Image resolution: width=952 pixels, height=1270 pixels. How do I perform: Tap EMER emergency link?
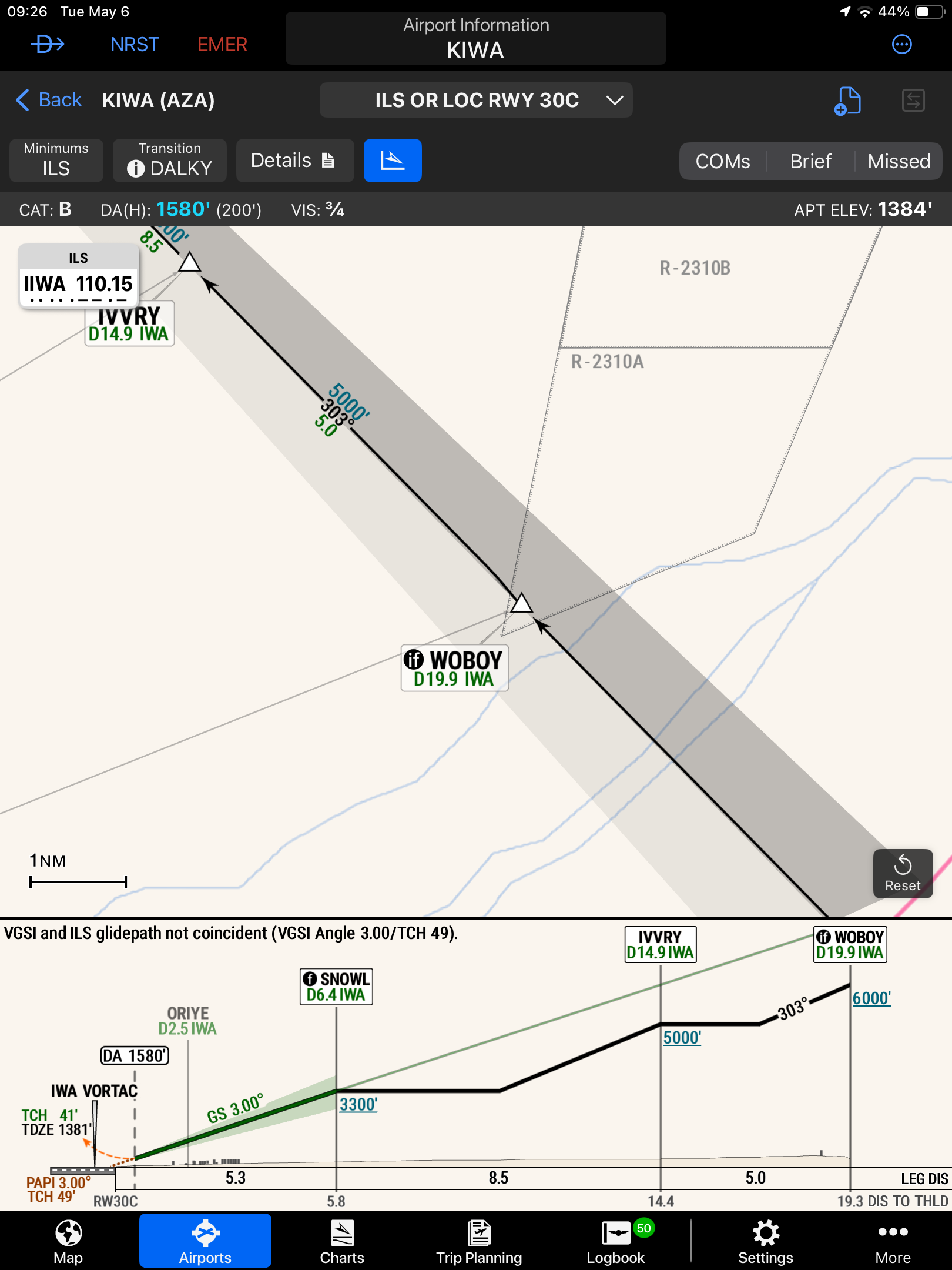tap(222, 44)
